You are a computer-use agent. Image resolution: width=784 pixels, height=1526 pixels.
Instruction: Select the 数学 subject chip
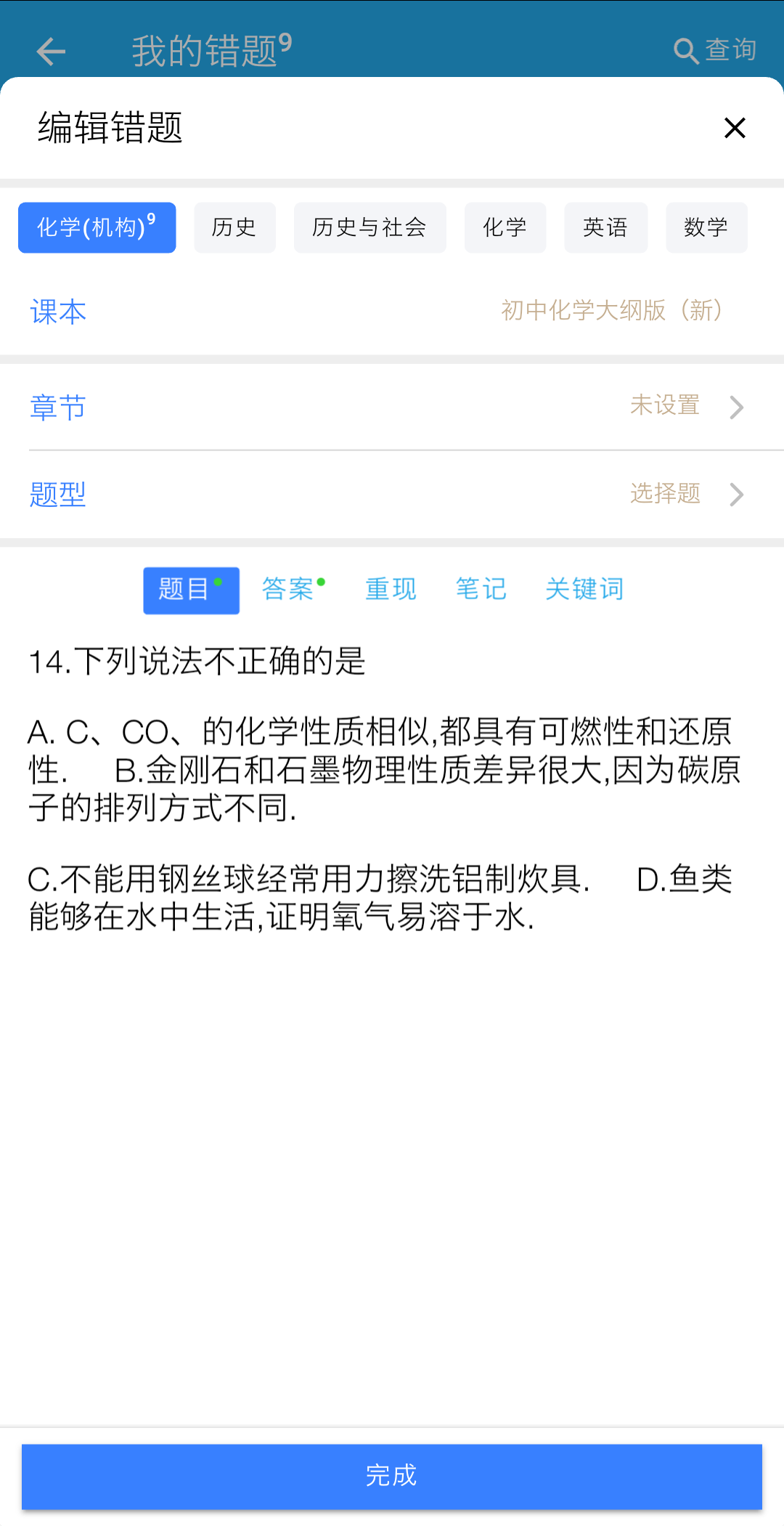(706, 227)
